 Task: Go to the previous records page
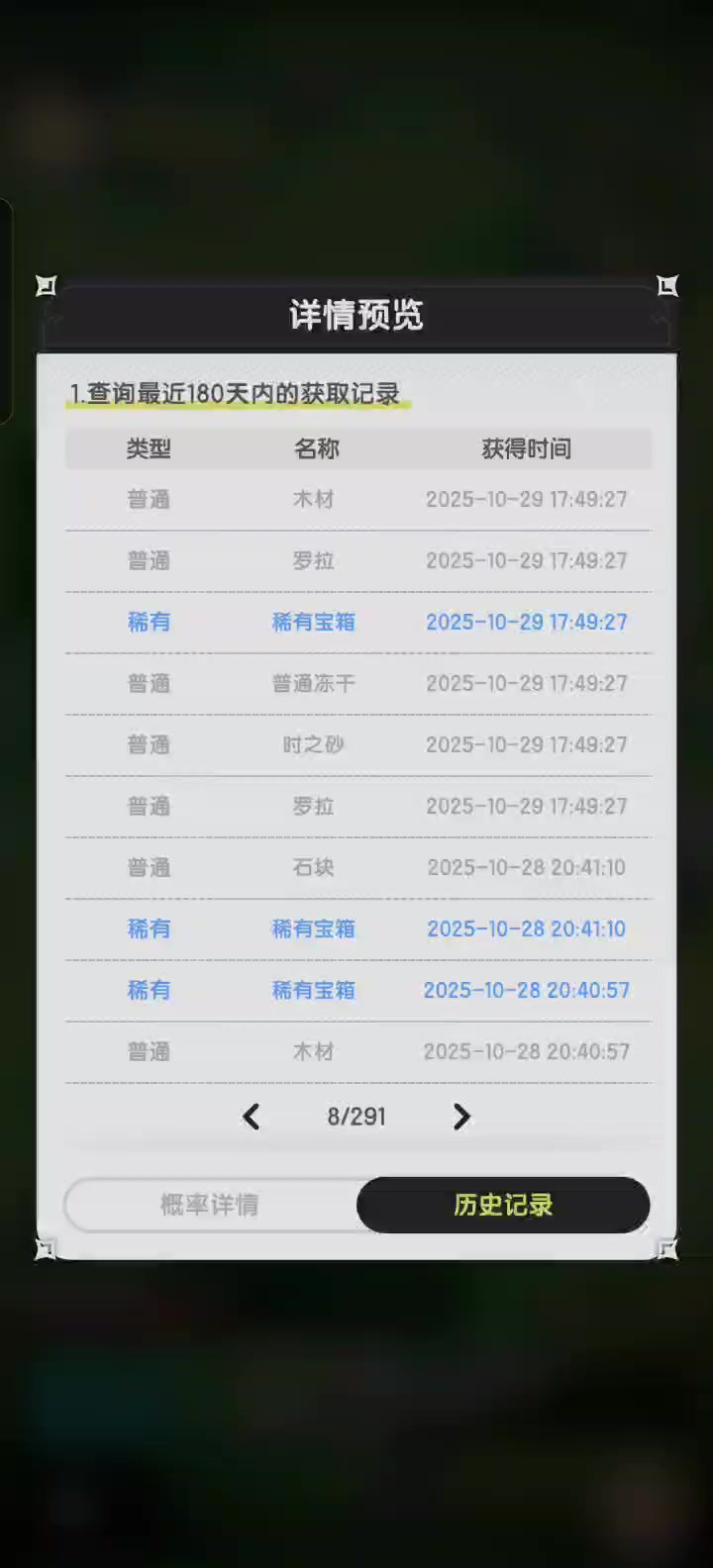pyautogui.click(x=252, y=1117)
